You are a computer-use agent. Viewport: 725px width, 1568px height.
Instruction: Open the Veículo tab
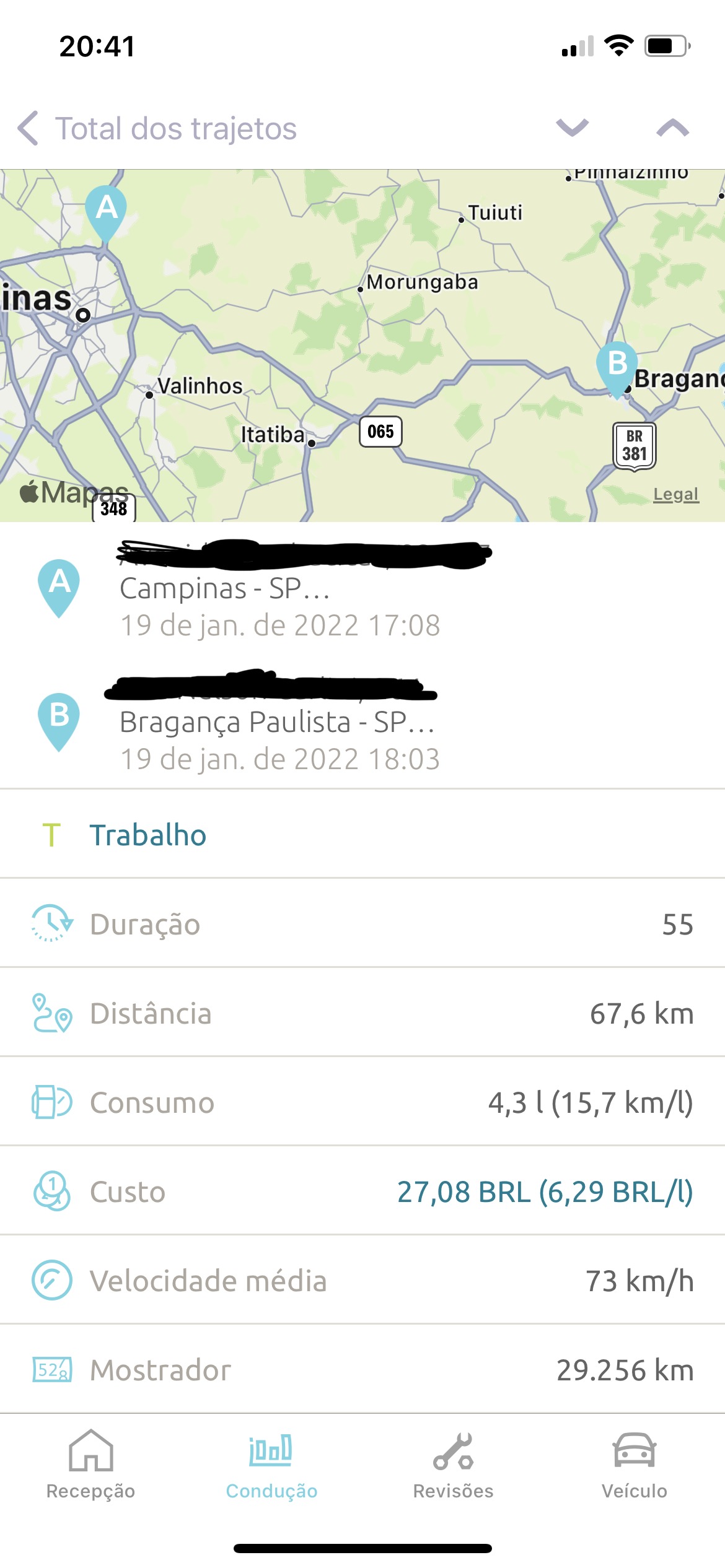coord(634,1465)
